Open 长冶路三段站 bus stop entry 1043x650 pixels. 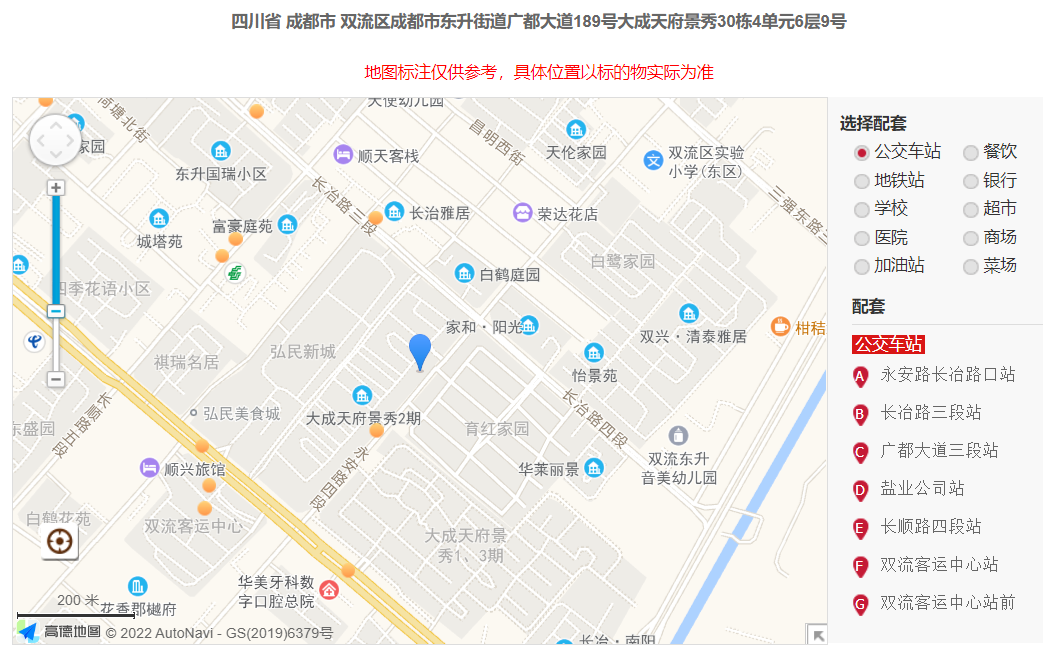(930, 413)
